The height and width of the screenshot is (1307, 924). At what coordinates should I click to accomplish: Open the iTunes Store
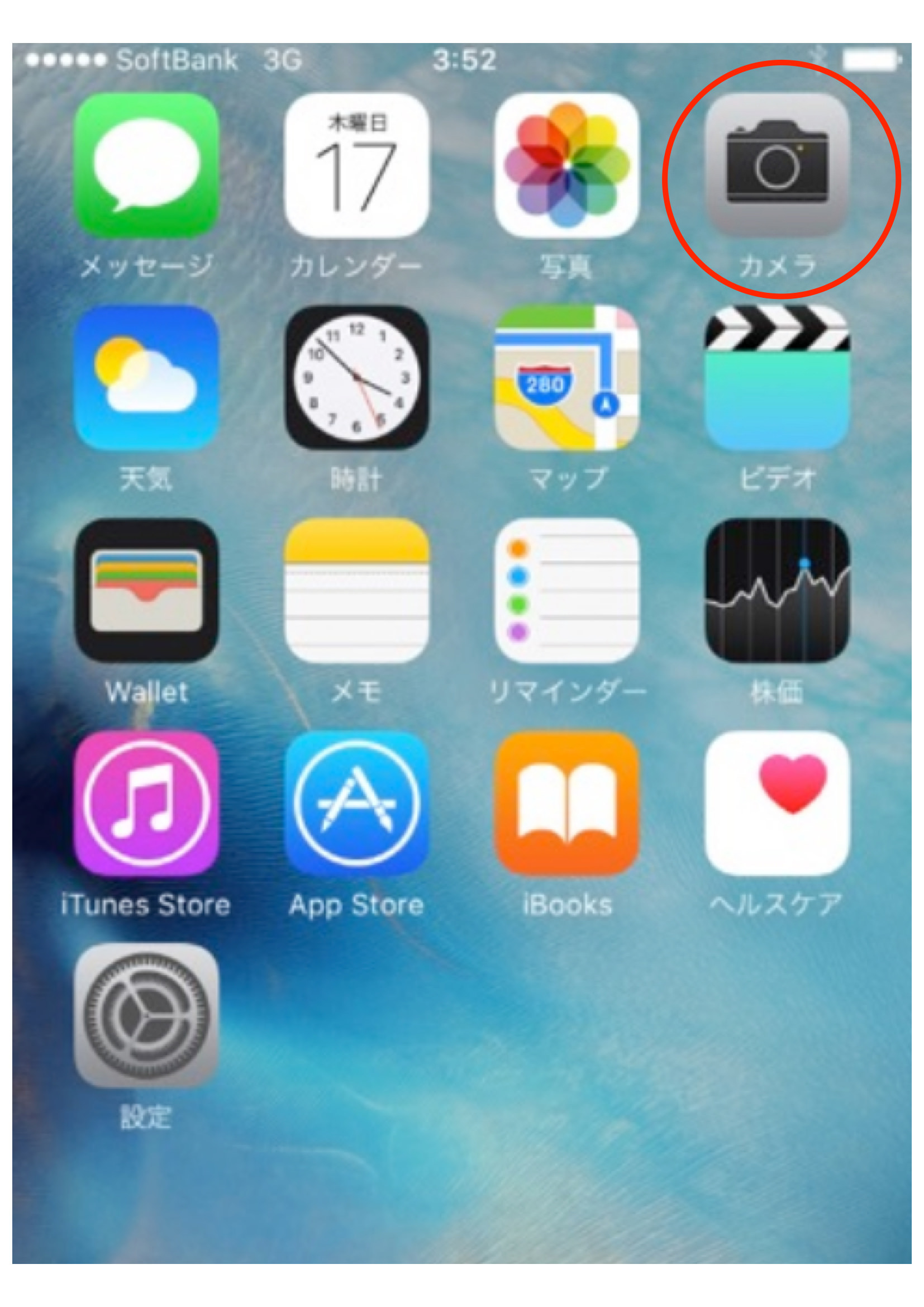(146, 803)
